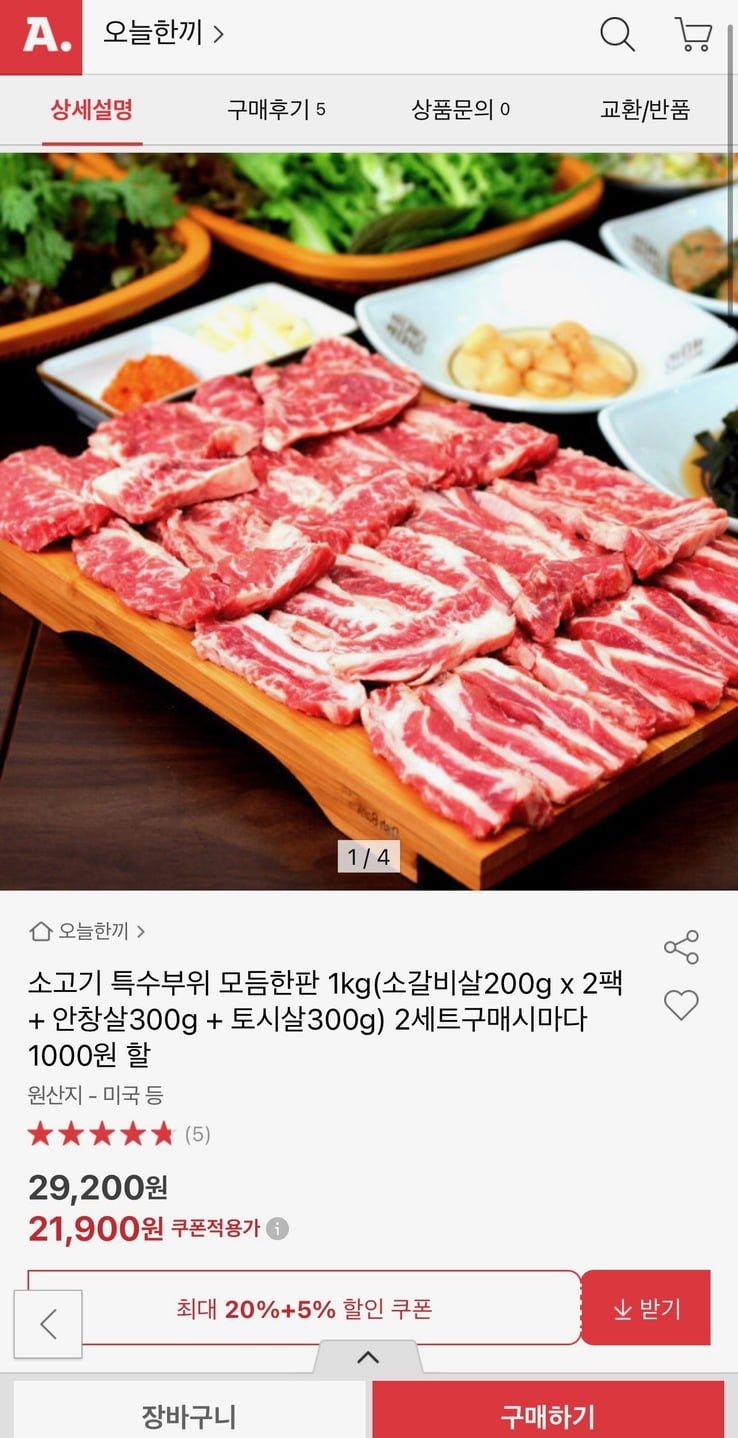This screenshot has height=1438, width=738.
Task: Go back with the left arrow button
Action: (48, 1323)
